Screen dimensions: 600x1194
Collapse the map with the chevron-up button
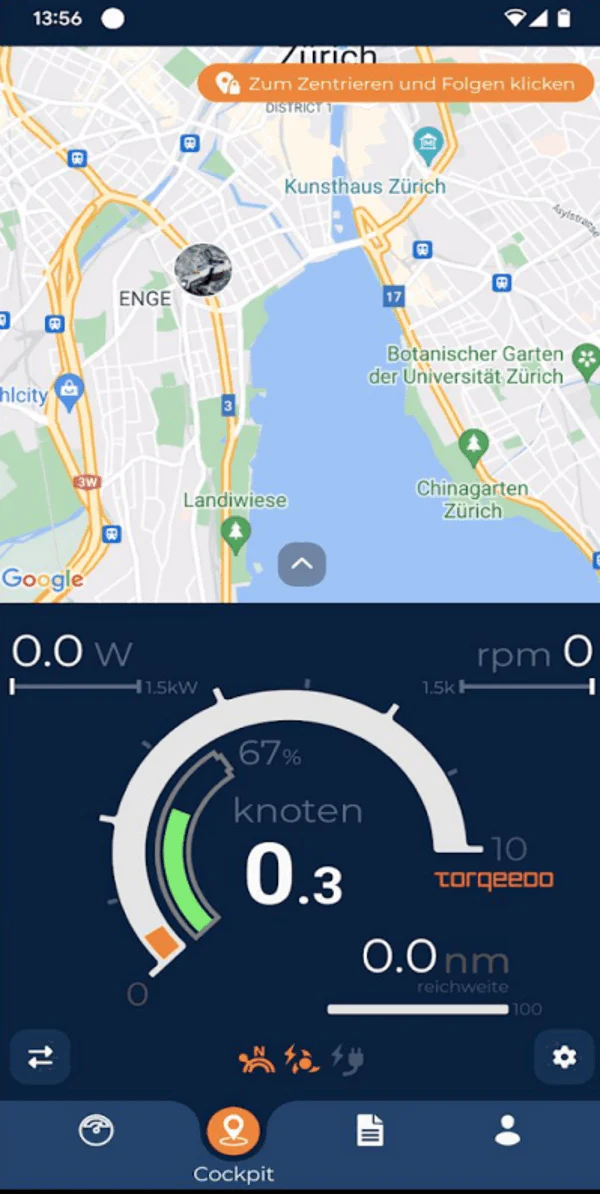tap(302, 564)
